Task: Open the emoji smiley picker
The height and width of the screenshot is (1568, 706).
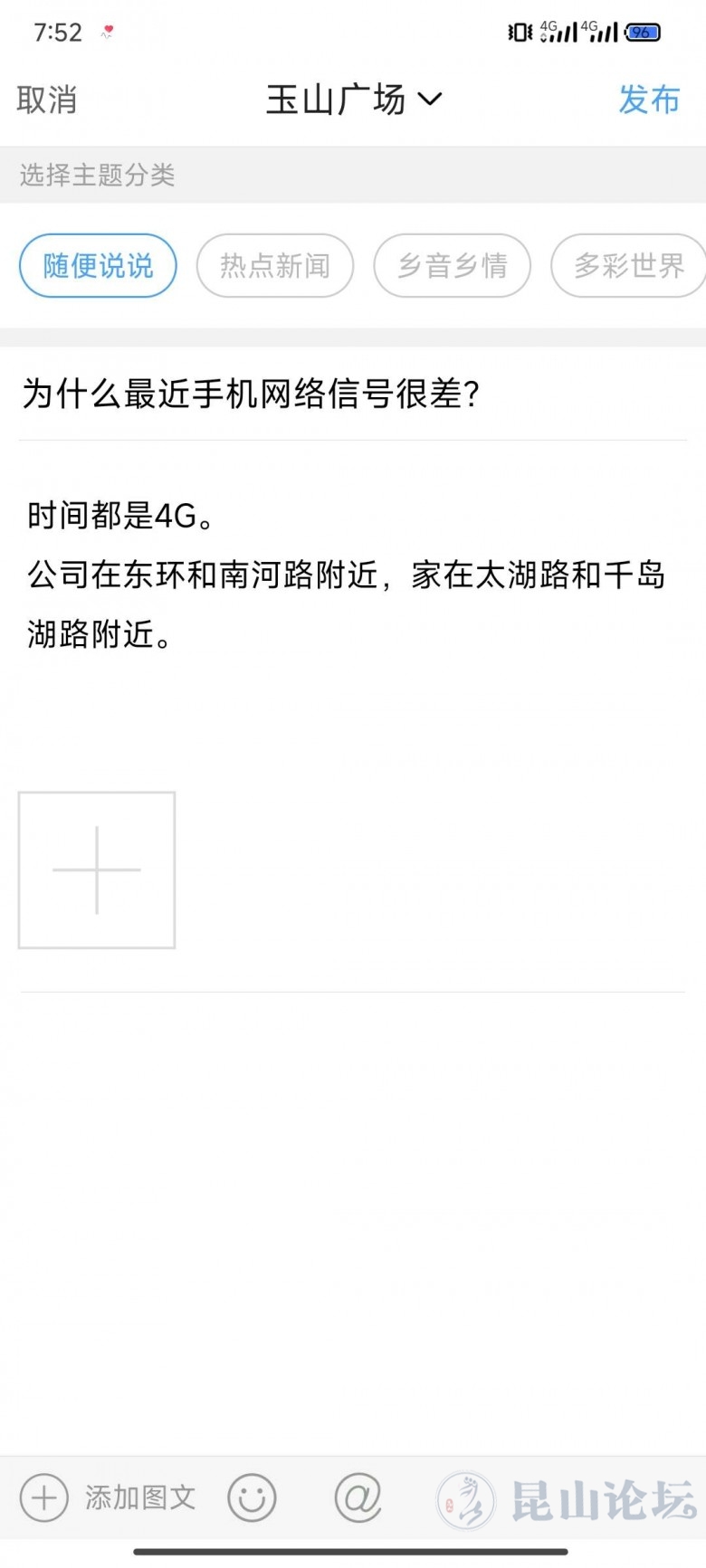Action: pyautogui.click(x=252, y=1497)
